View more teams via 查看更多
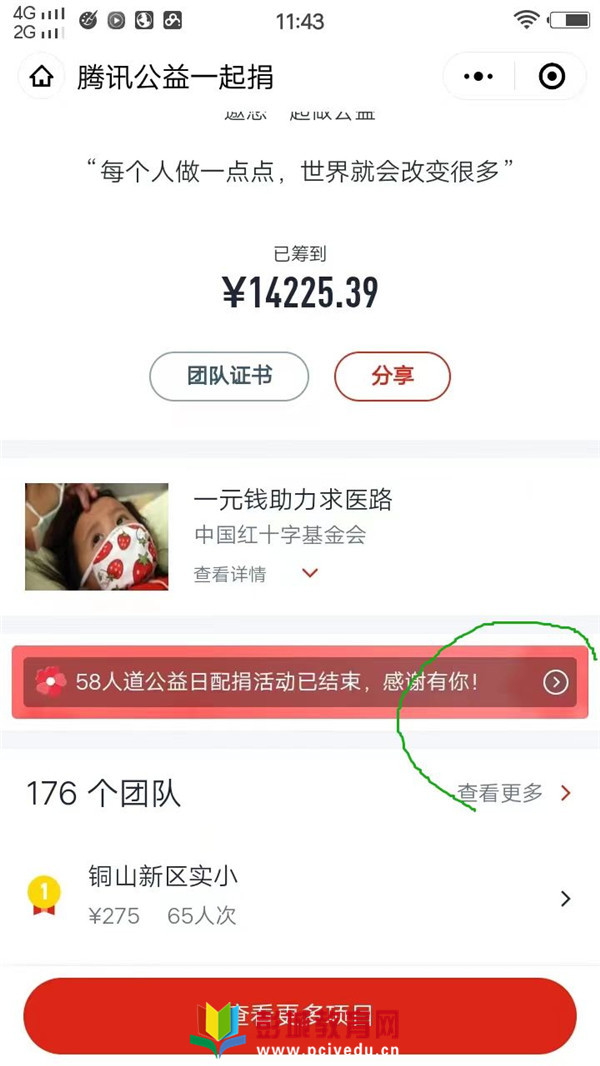The width and height of the screenshot is (600, 1066). click(514, 793)
